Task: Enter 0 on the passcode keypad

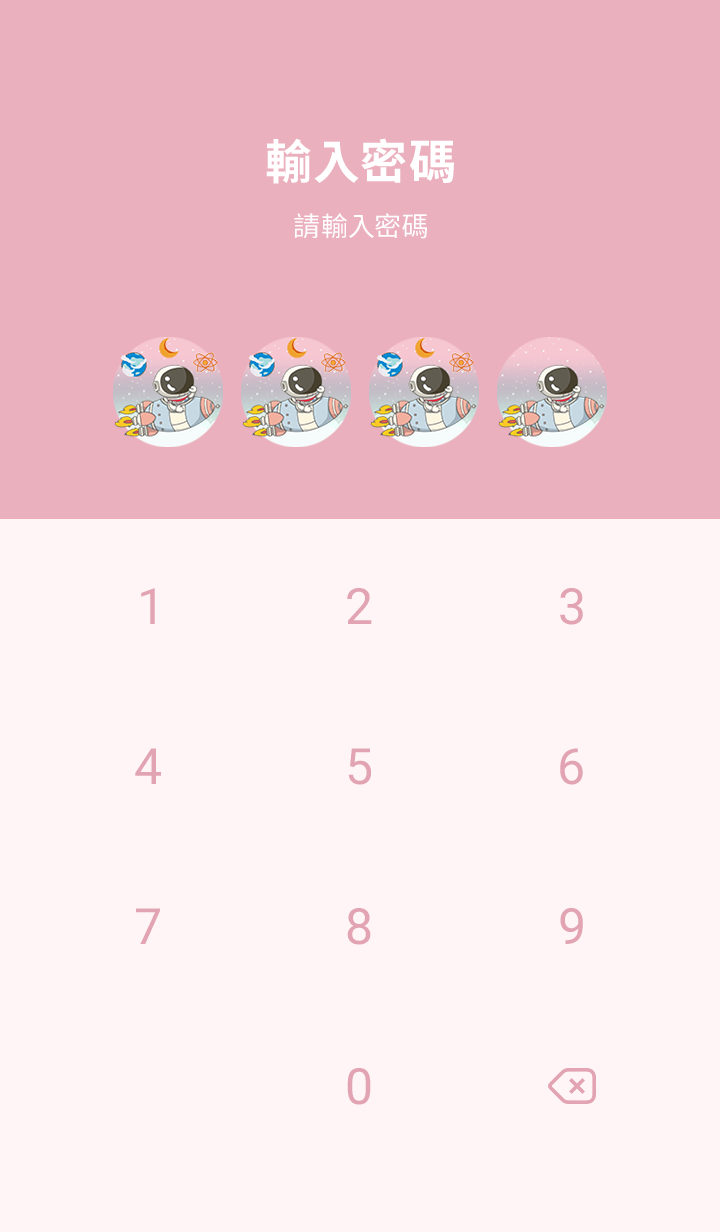Action: (x=359, y=1087)
